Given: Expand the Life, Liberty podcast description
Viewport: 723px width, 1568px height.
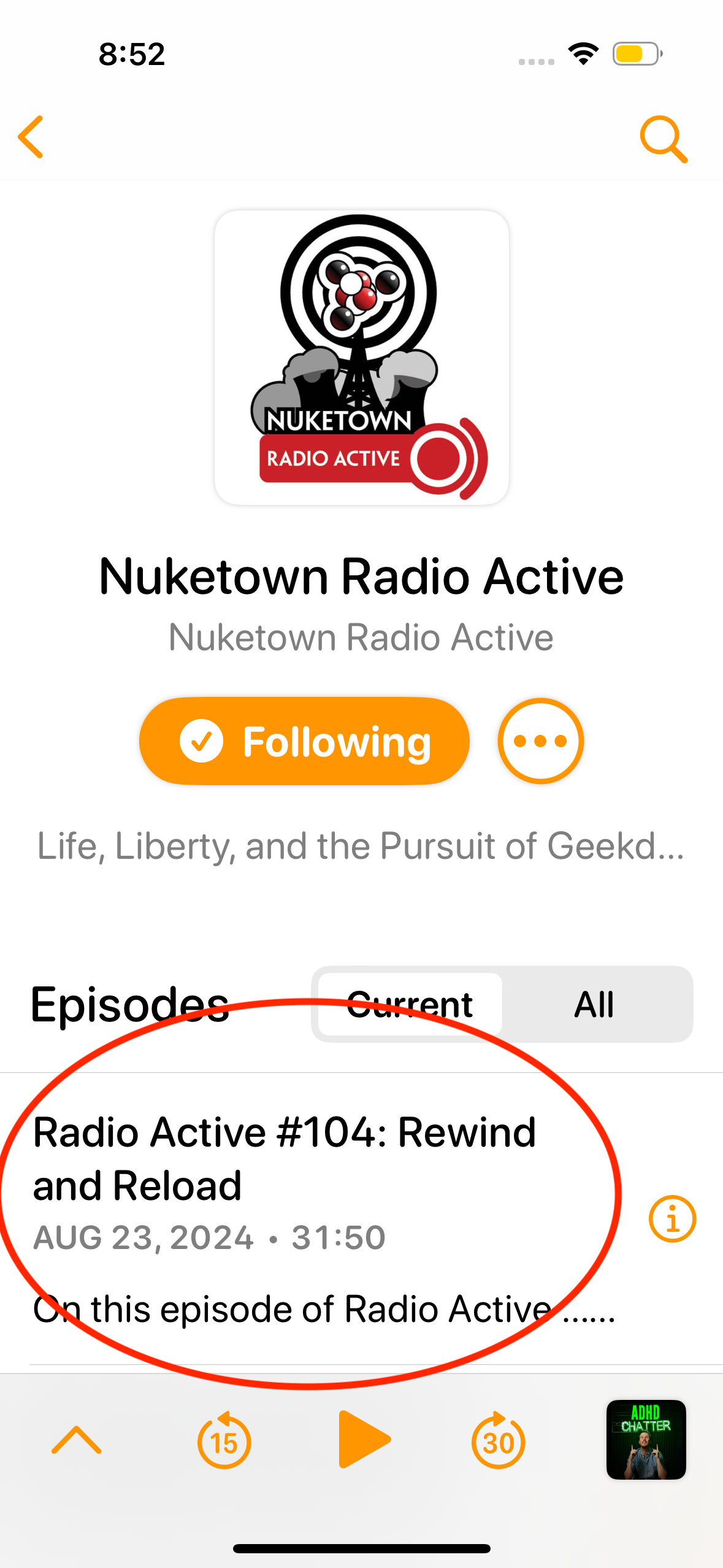Looking at the screenshot, I should (x=361, y=846).
